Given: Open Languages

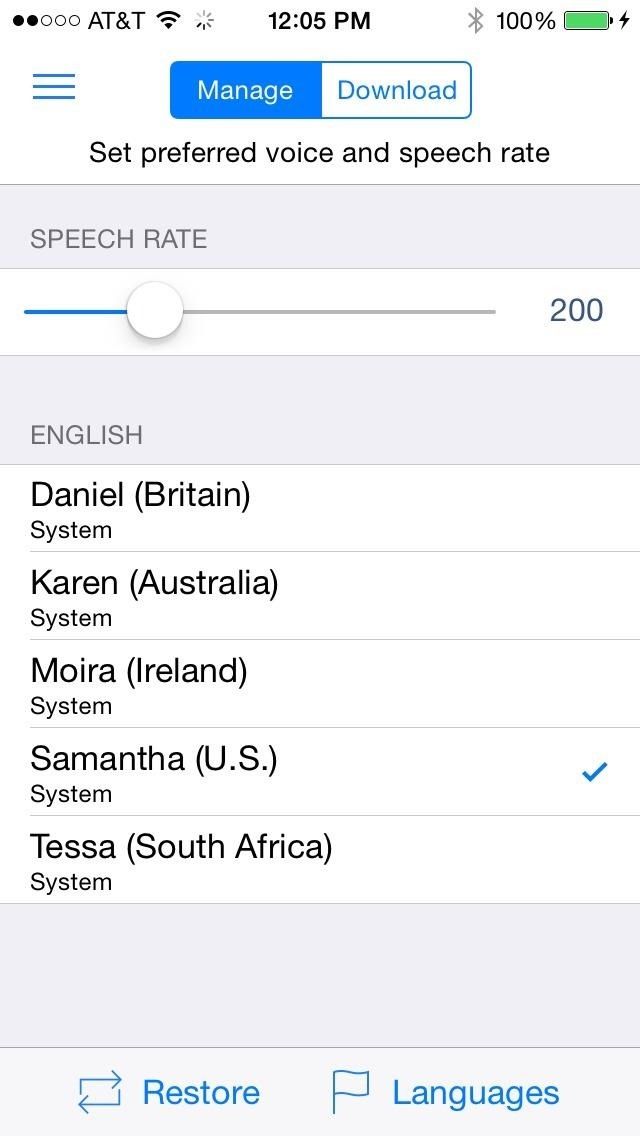Looking at the screenshot, I should (445, 1092).
